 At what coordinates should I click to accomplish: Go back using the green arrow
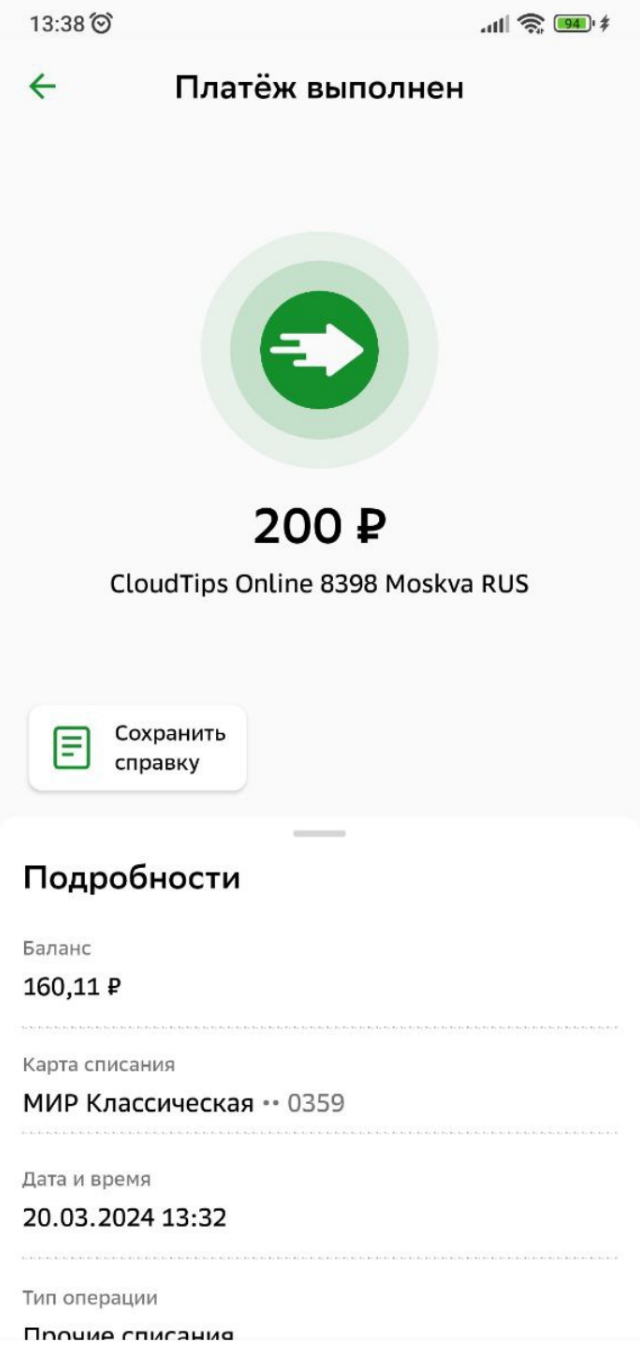point(42,87)
